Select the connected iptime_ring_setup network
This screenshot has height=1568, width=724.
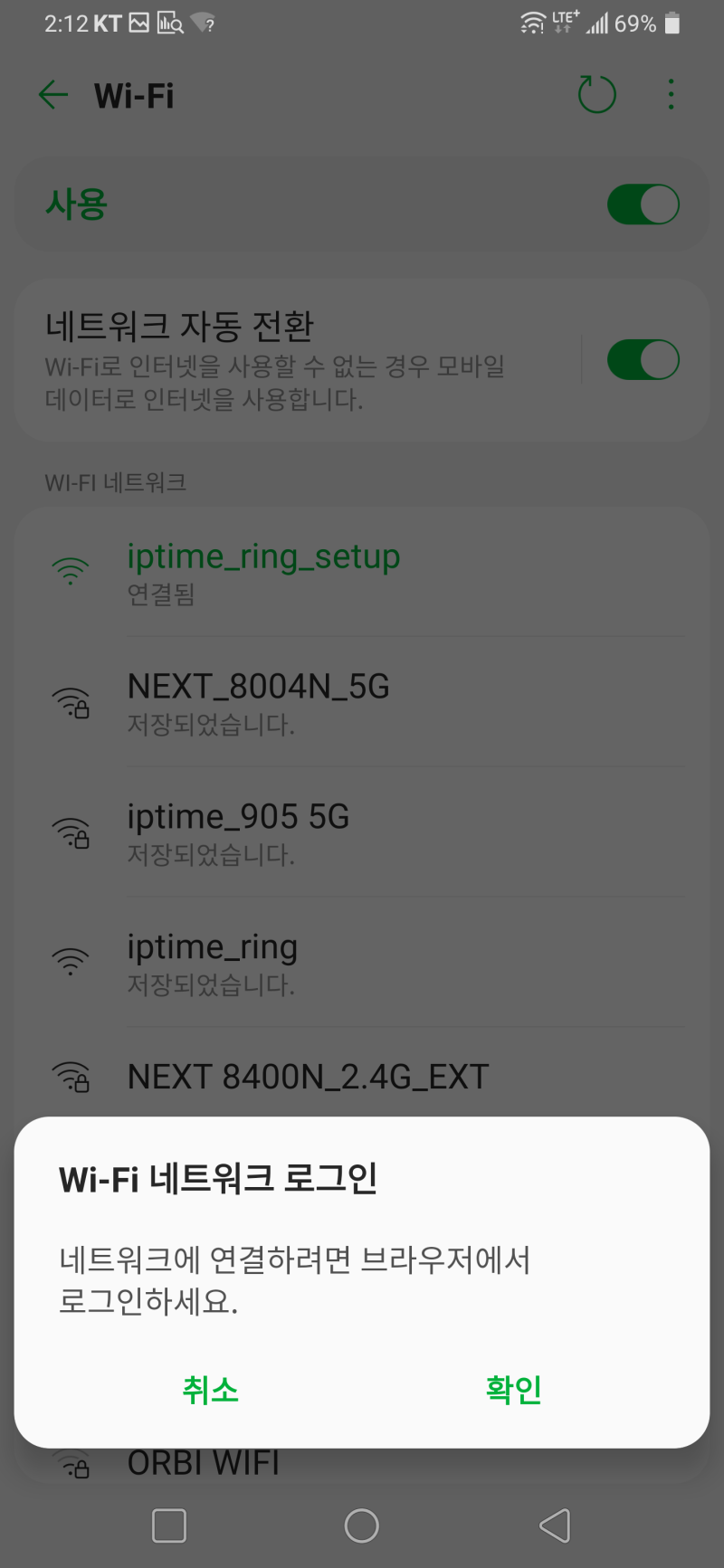point(263,570)
